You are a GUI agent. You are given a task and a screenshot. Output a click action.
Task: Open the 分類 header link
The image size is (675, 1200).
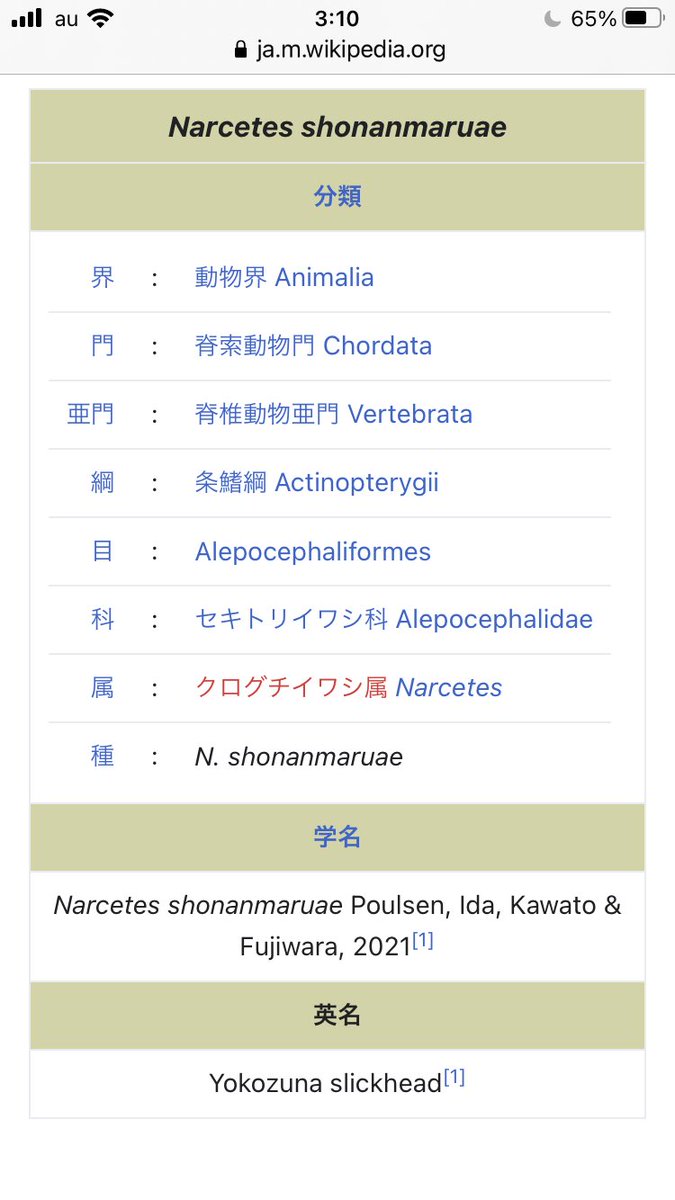click(337, 196)
